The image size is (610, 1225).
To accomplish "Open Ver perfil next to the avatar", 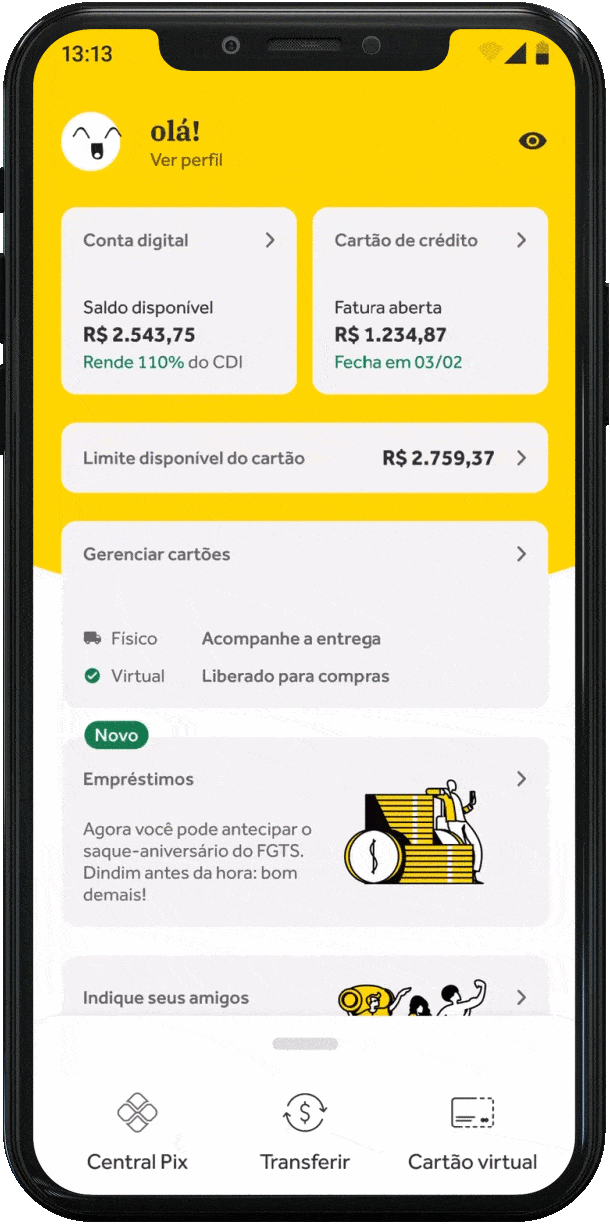I will [186, 160].
